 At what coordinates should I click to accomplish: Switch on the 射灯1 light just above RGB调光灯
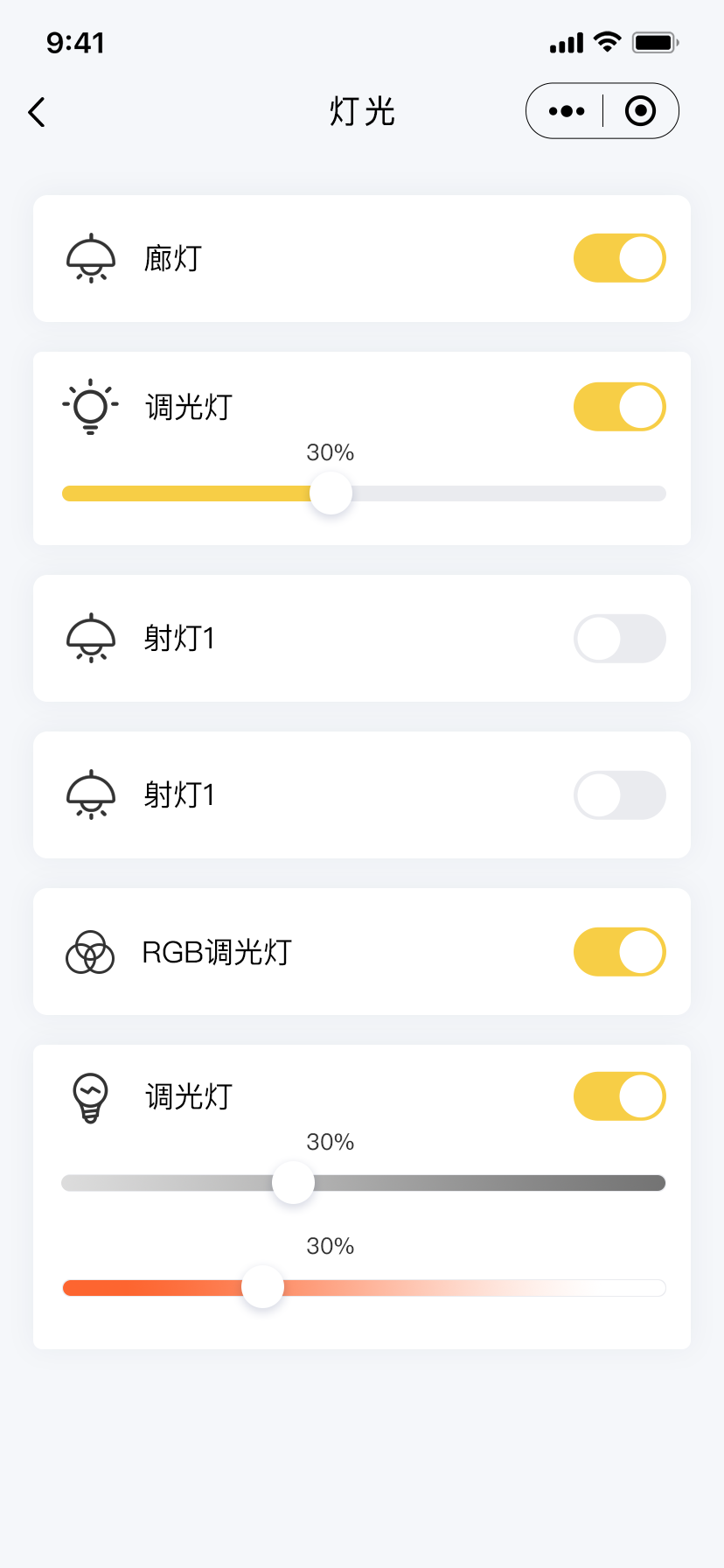(619, 795)
